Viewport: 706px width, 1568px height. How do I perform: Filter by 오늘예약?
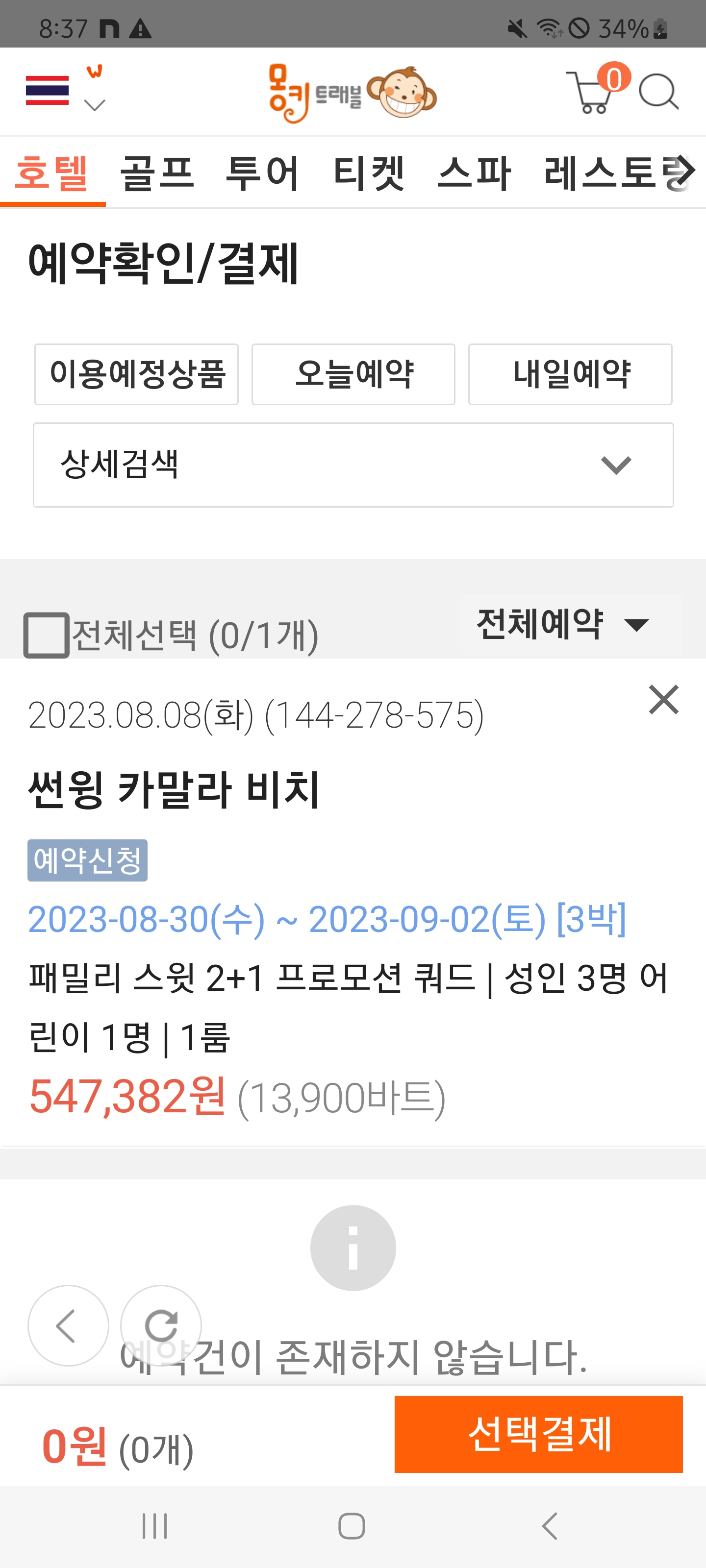pos(353,374)
